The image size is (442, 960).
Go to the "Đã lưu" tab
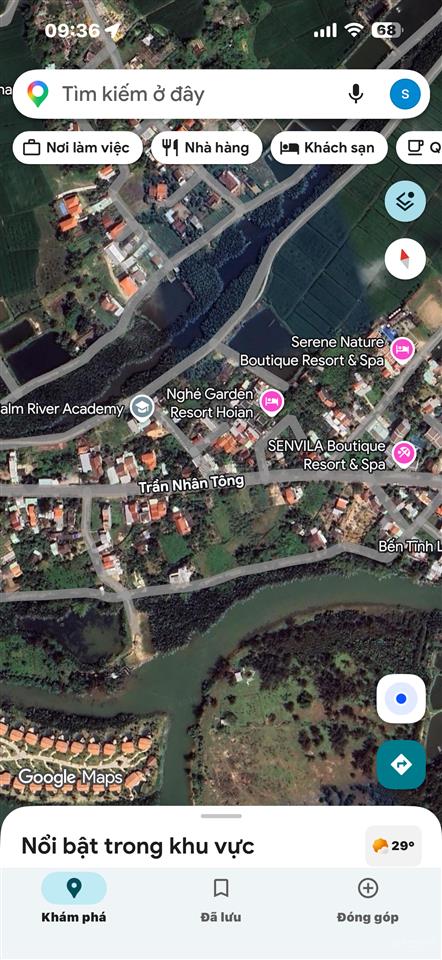(x=221, y=898)
